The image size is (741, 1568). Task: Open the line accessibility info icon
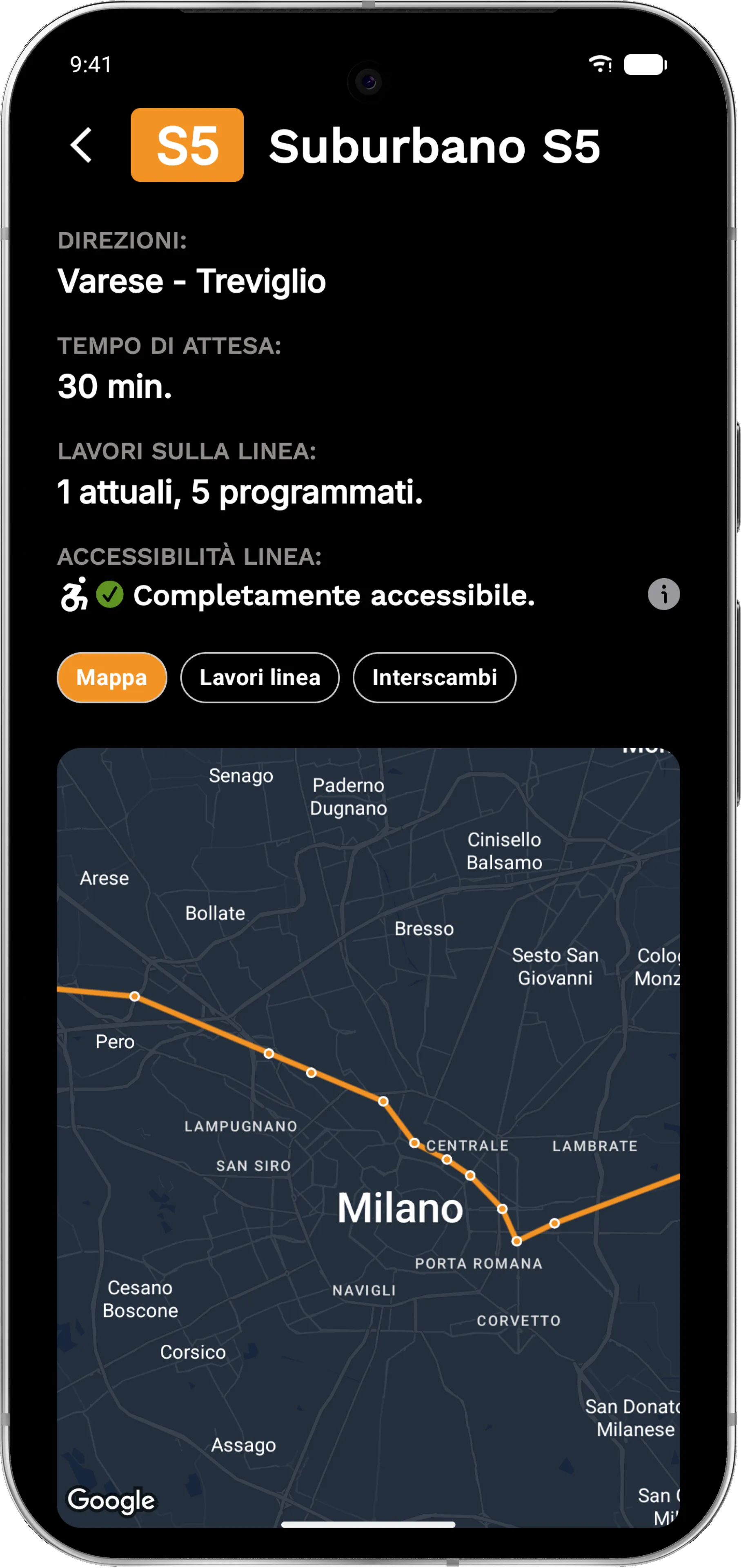(x=663, y=594)
